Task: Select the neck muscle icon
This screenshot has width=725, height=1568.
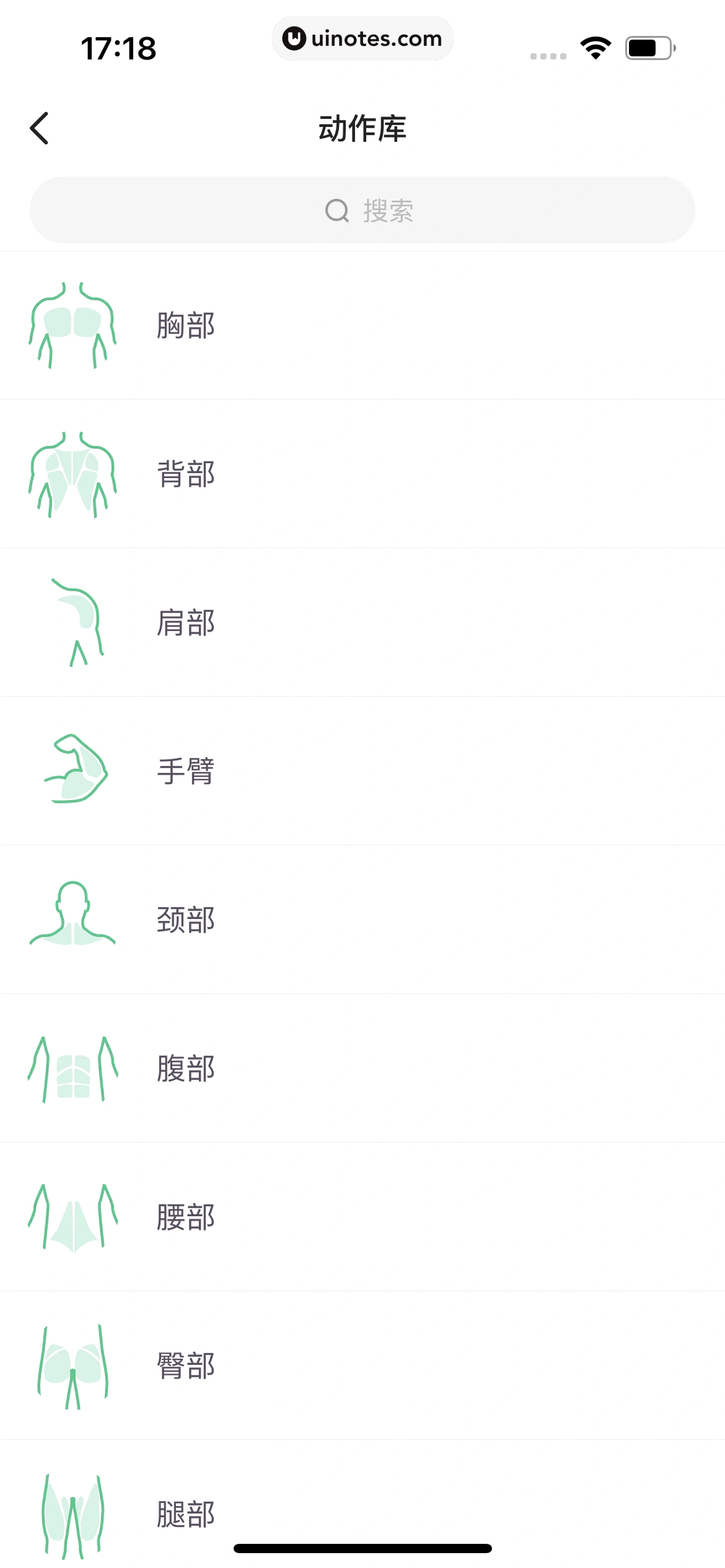Action: (73, 920)
